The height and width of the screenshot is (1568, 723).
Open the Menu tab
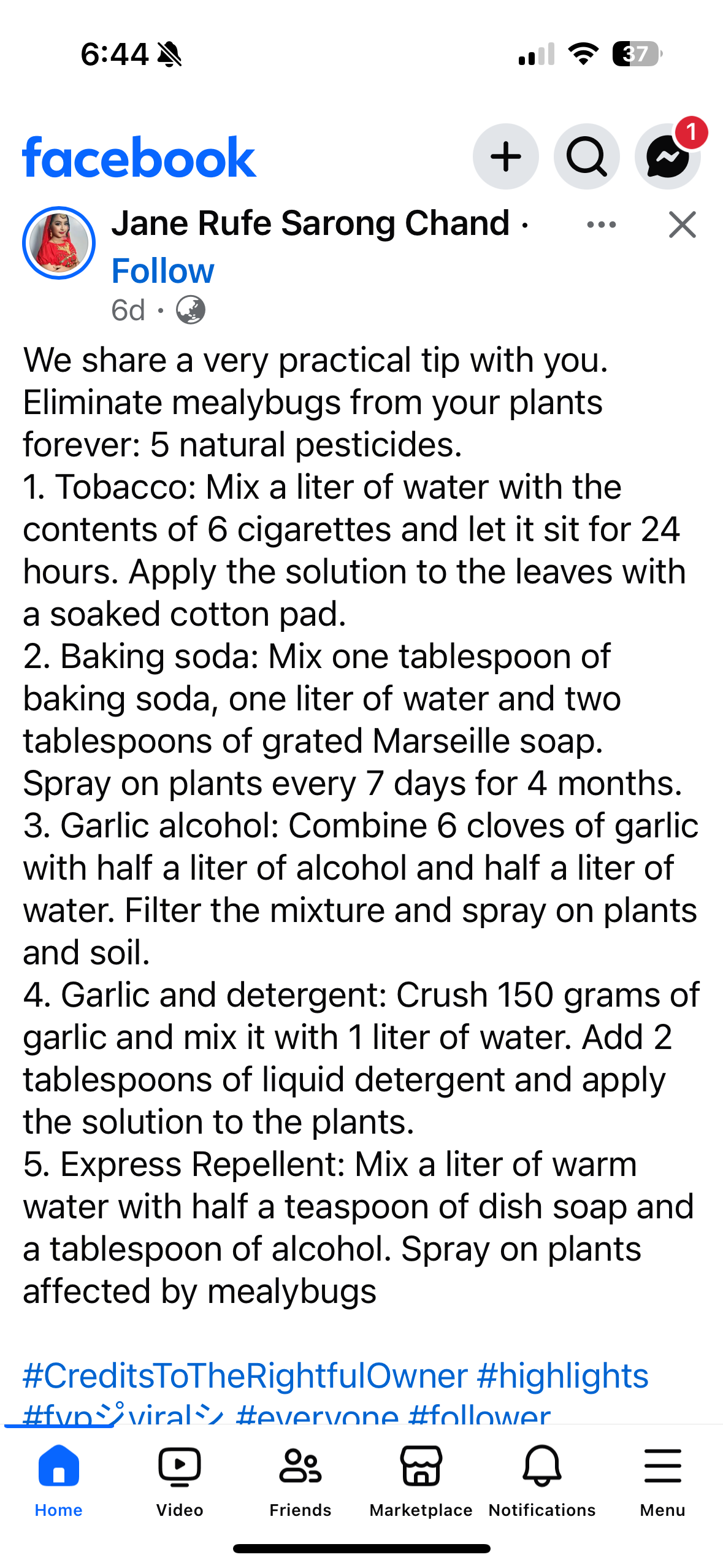pos(662,1480)
